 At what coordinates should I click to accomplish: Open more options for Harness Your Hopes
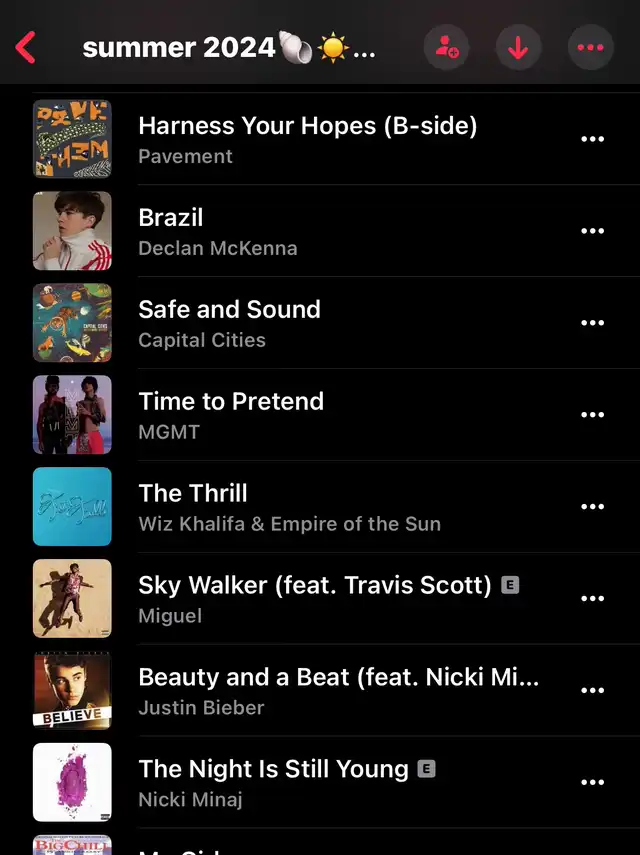coord(593,139)
